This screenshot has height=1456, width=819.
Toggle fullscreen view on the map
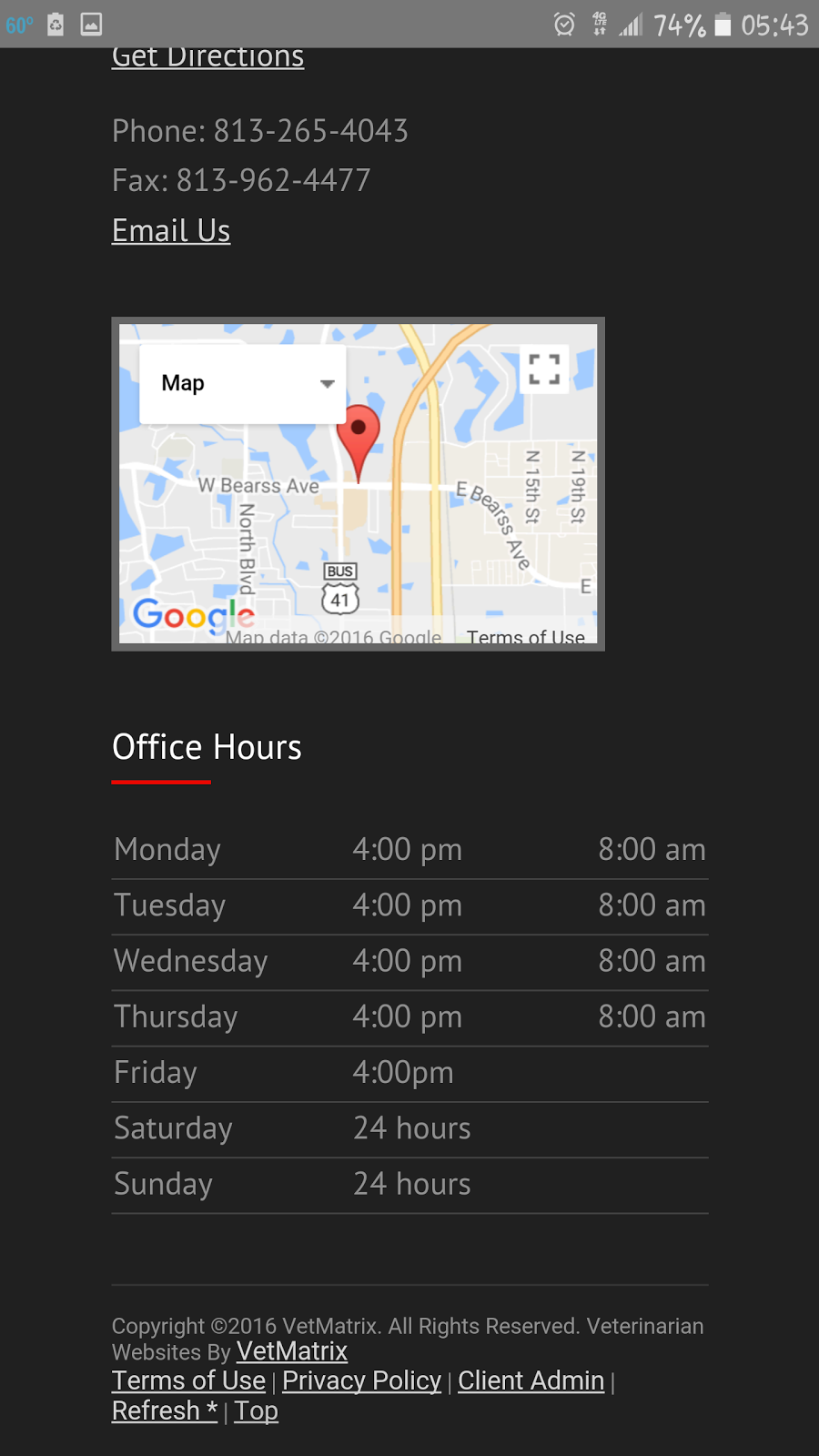click(544, 369)
